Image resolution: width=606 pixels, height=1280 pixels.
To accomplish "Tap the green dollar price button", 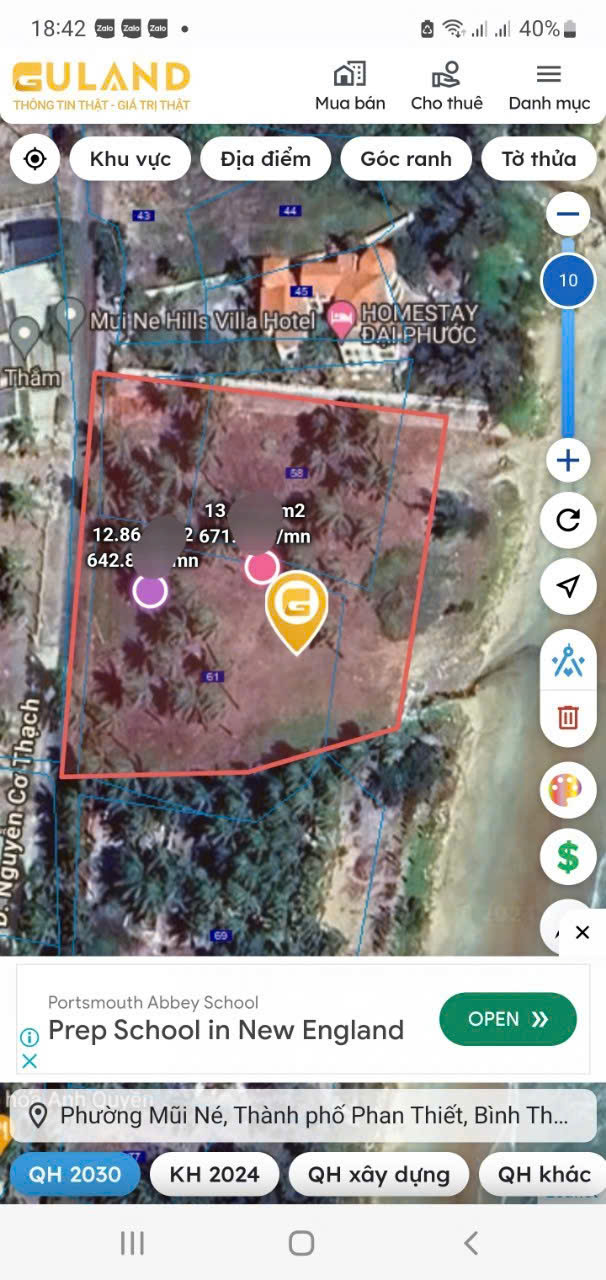I will [568, 856].
